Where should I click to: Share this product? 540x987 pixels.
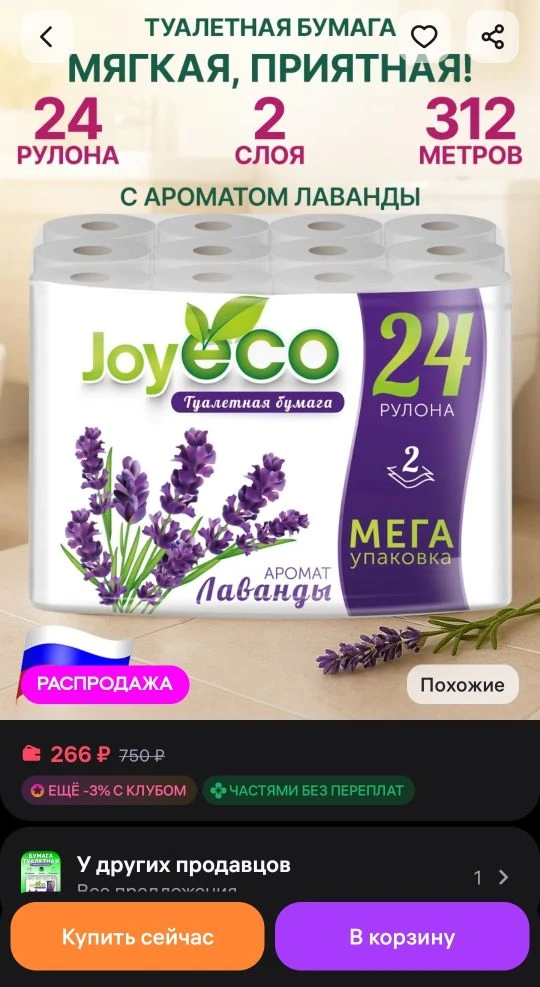point(493,37)
